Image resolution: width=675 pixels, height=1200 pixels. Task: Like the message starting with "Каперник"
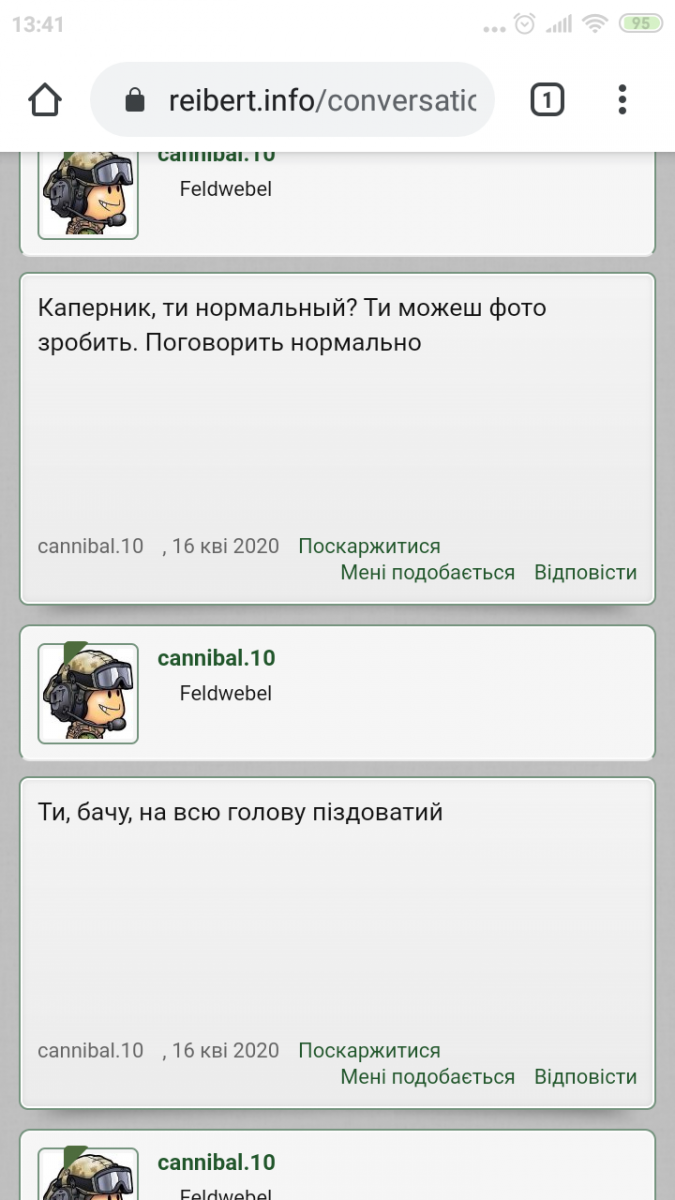(427, 572)
